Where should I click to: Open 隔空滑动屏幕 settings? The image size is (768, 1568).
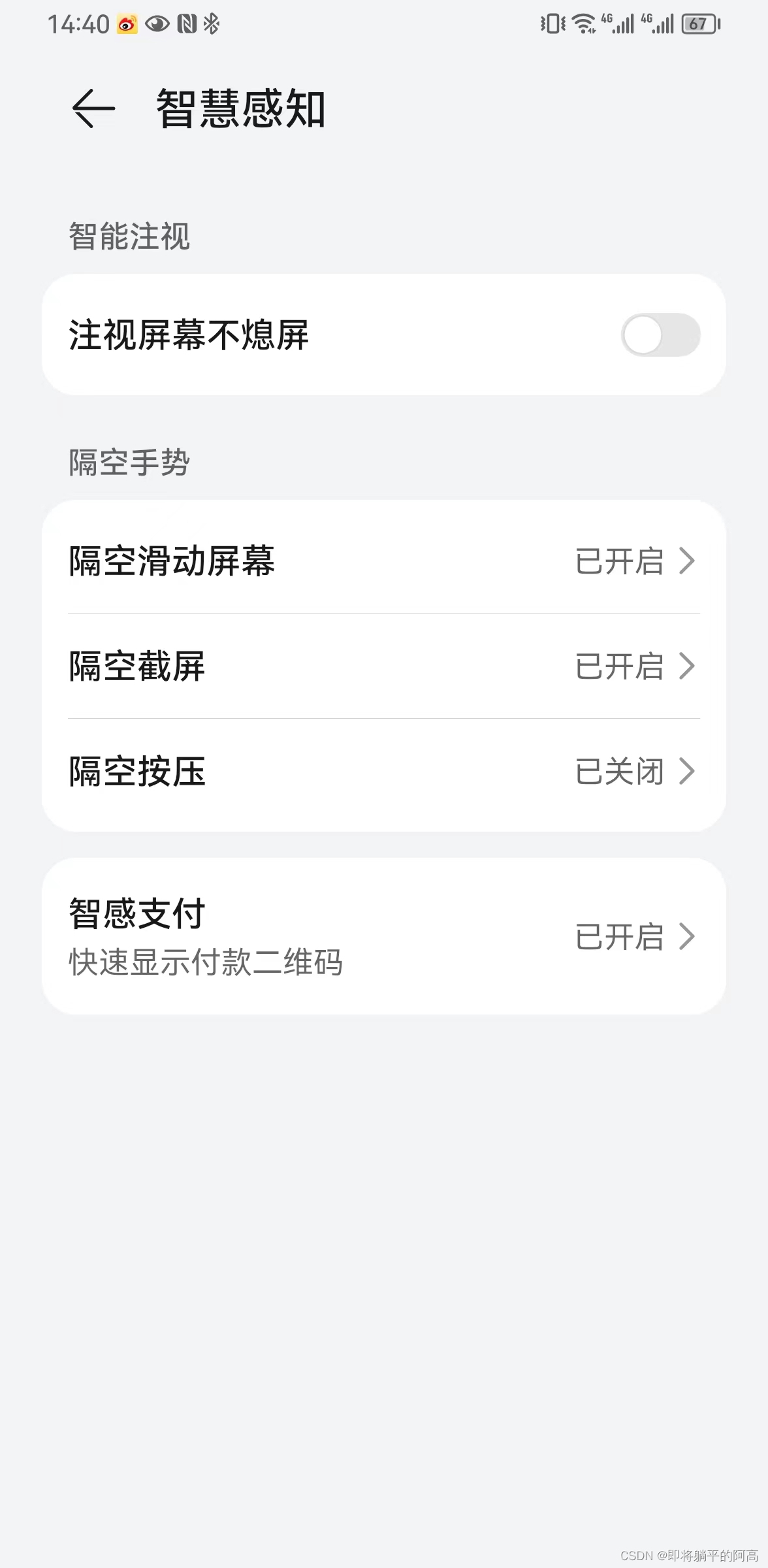[384, 561]
